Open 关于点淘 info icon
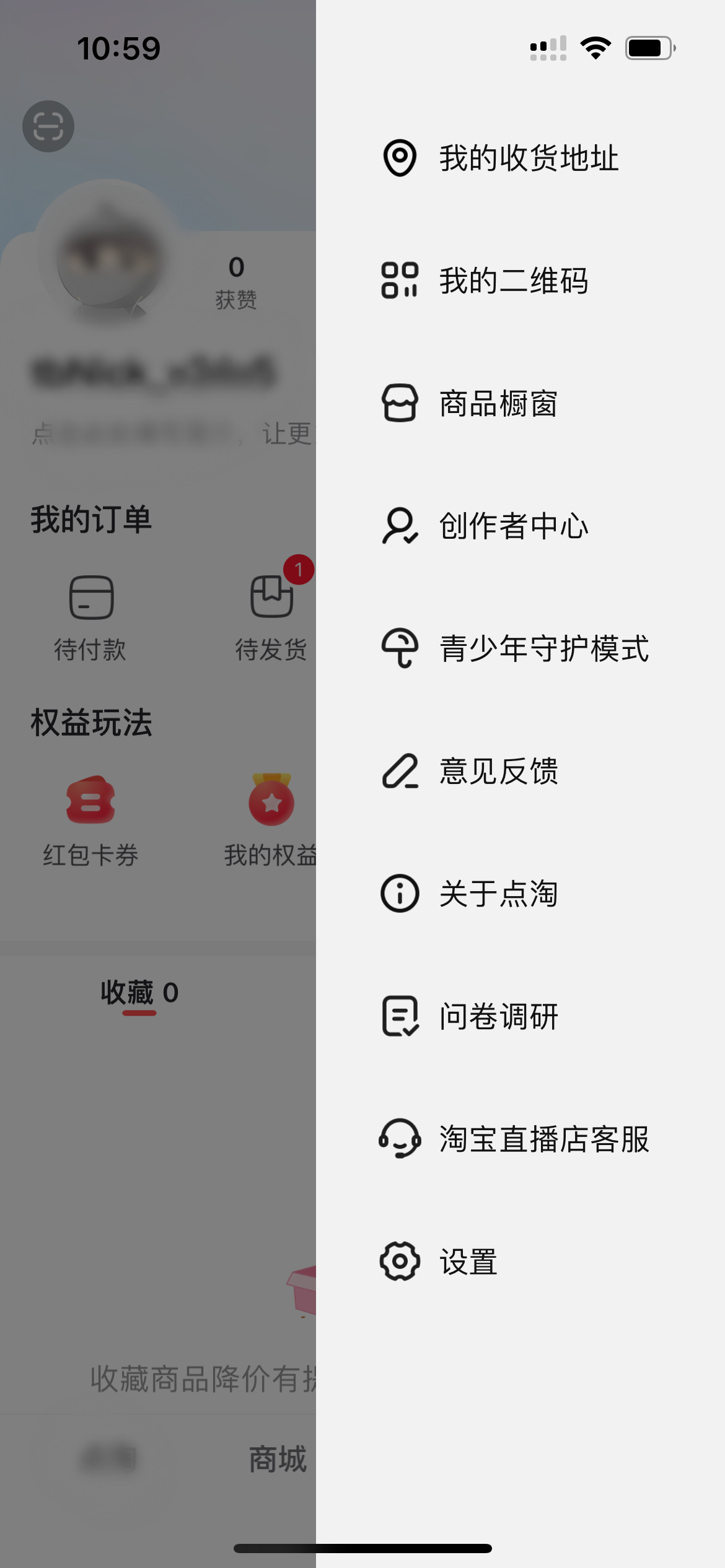Screen dimensions: 725x1568 tap(399, 892)
